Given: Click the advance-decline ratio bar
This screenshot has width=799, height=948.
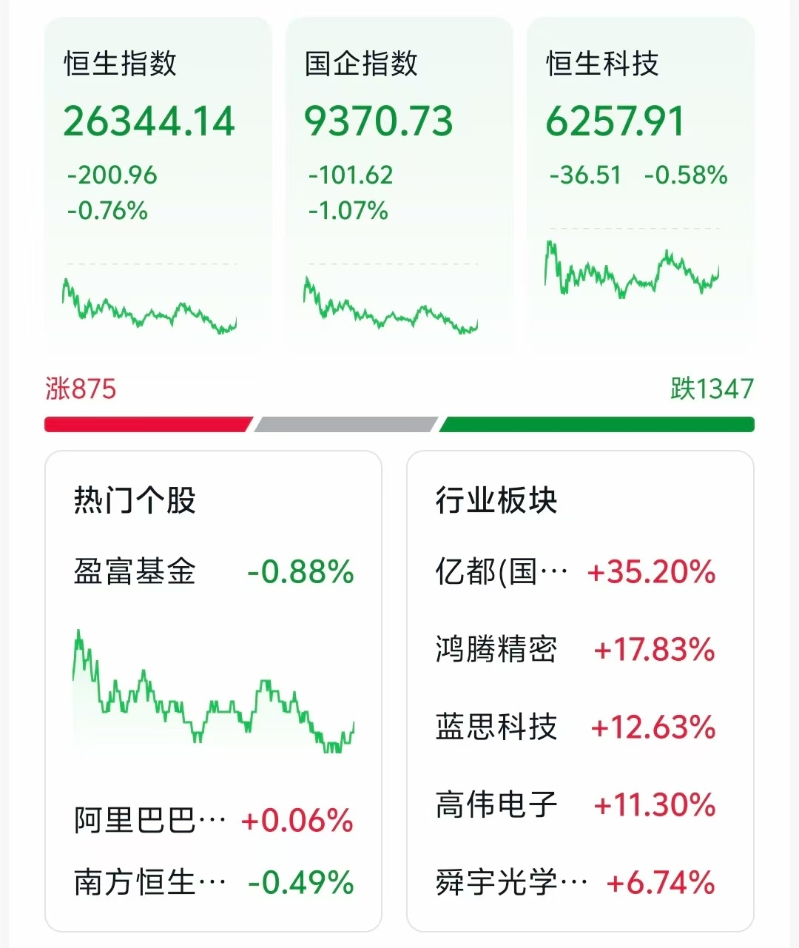Looking at the screenshot, I should [399, 422].
